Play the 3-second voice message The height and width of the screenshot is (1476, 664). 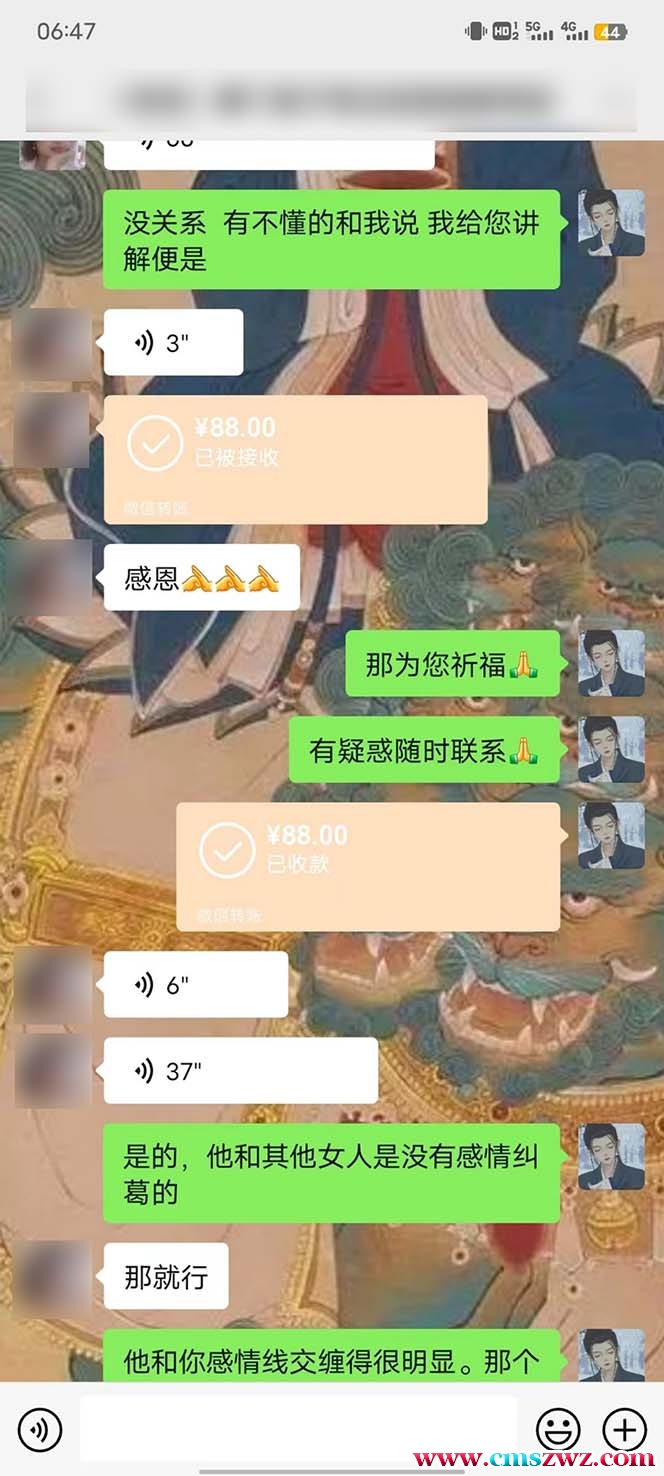[x=173, y=343]
